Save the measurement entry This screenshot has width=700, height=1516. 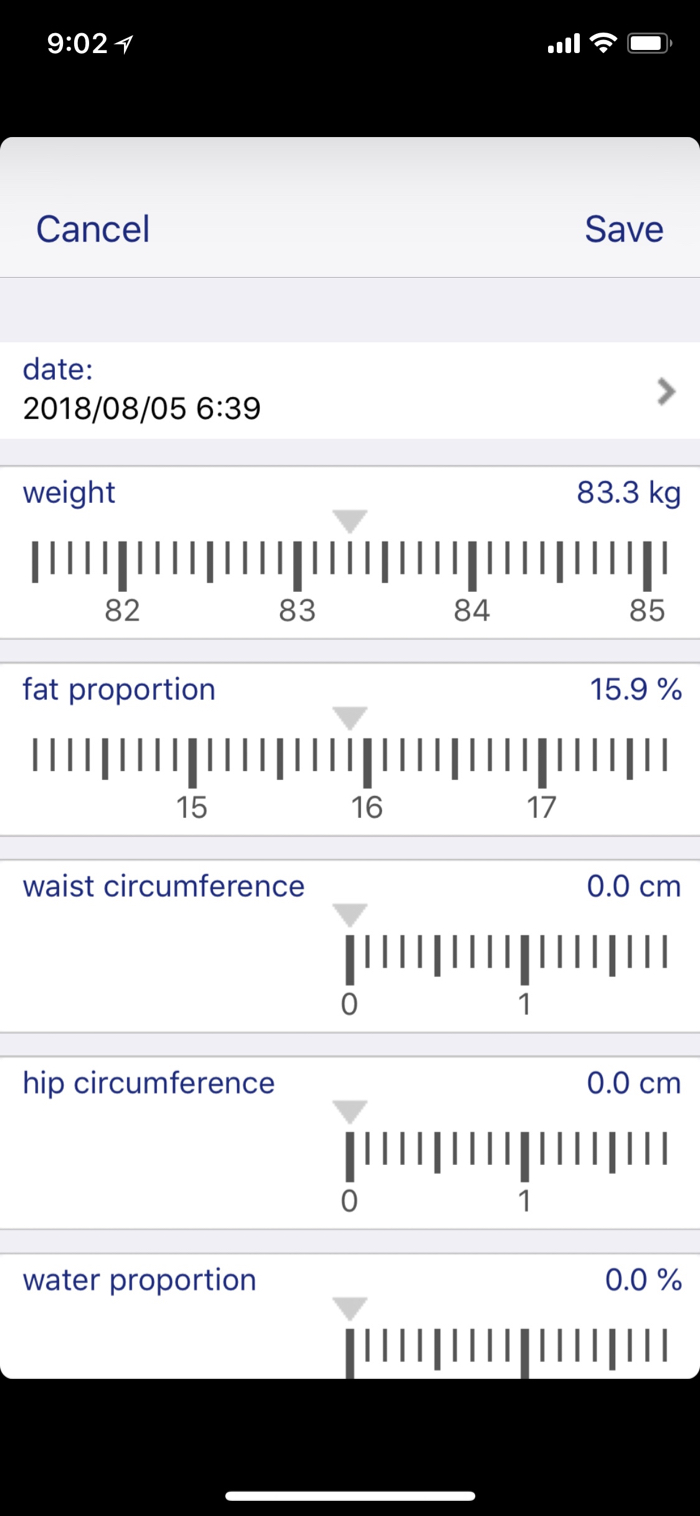(624, 229)
